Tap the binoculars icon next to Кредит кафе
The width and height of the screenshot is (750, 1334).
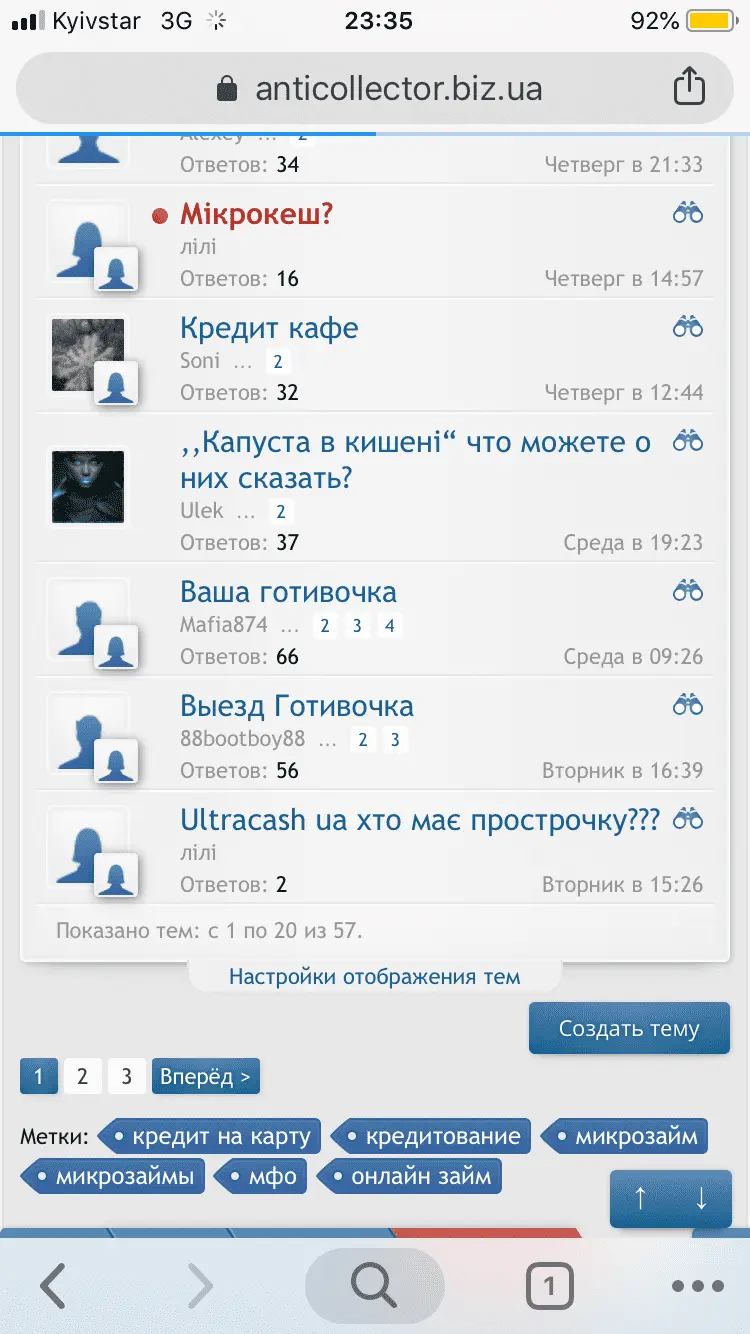click(688, 326)
